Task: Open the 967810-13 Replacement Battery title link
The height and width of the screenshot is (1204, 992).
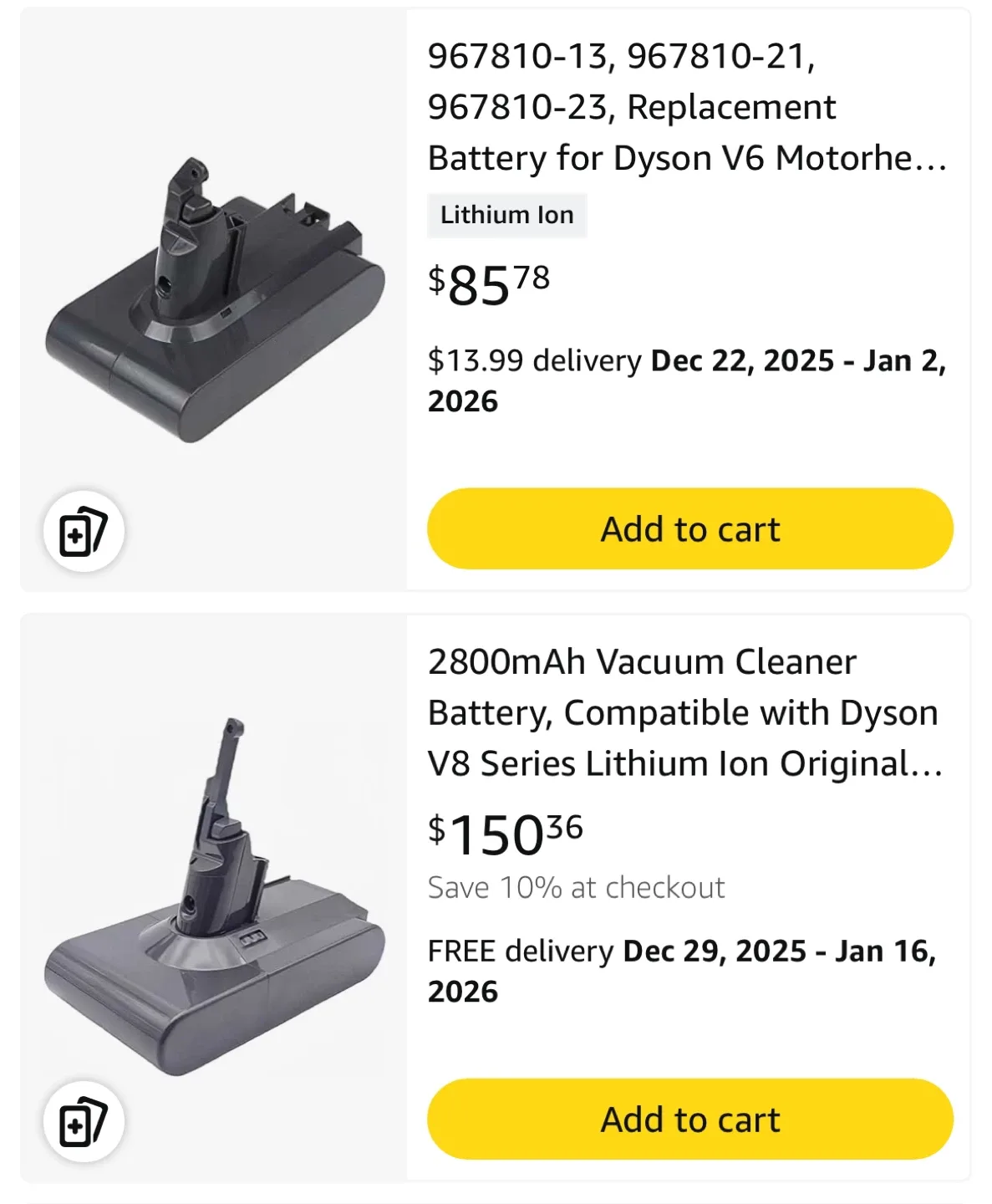Action: point(685,106)
